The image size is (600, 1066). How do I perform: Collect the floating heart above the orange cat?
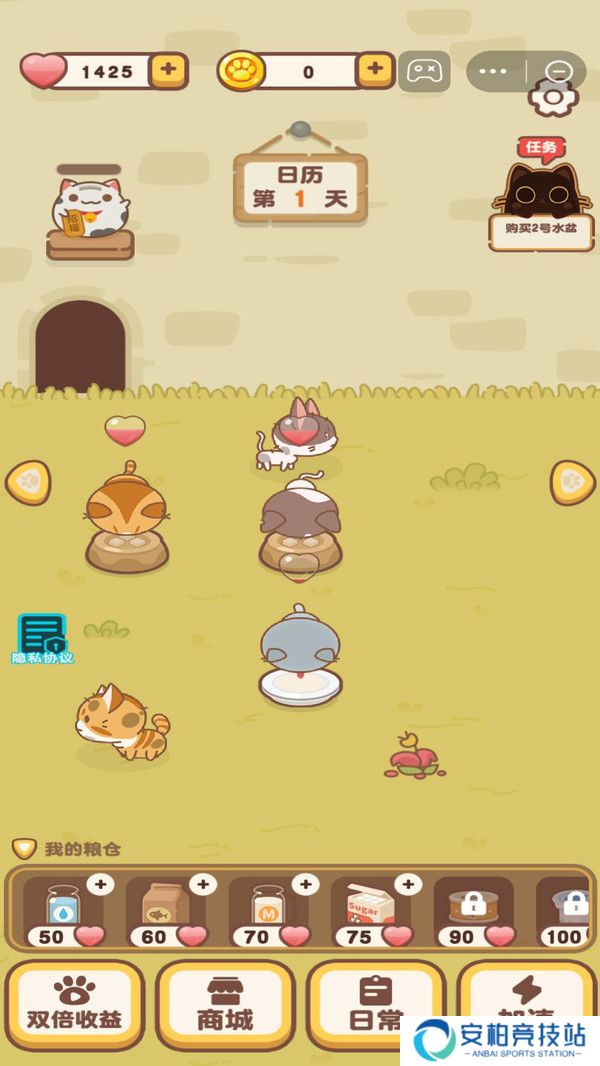[125, 431]
